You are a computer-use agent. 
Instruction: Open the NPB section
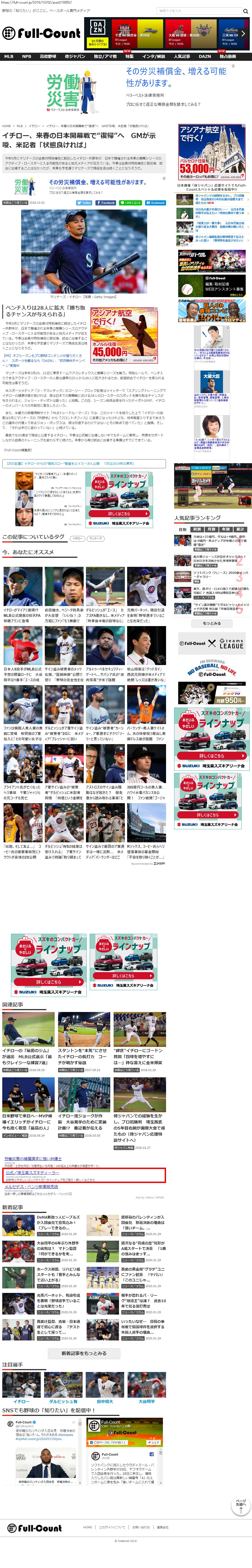pyautogui.click(x=27, y=57)
